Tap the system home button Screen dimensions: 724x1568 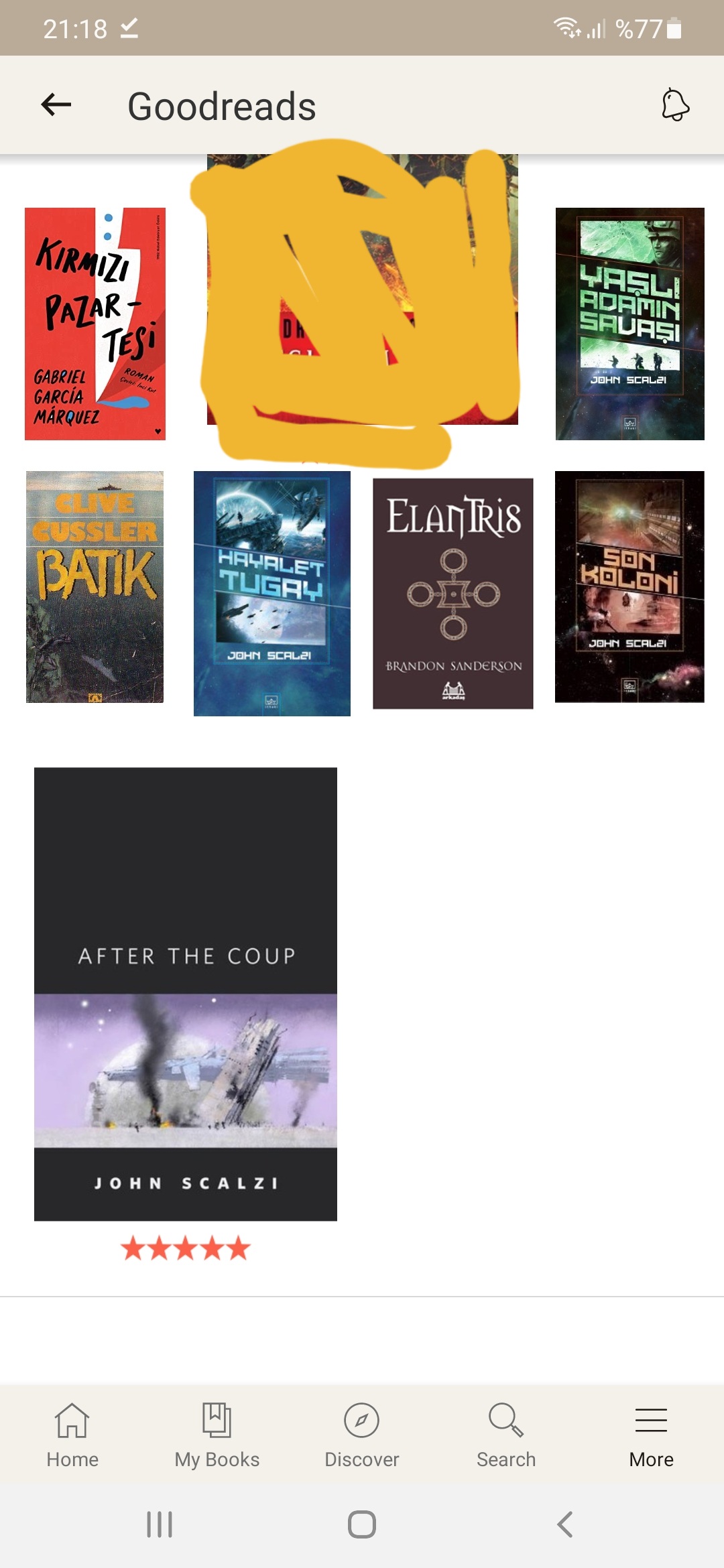(x=361, y=1524)
